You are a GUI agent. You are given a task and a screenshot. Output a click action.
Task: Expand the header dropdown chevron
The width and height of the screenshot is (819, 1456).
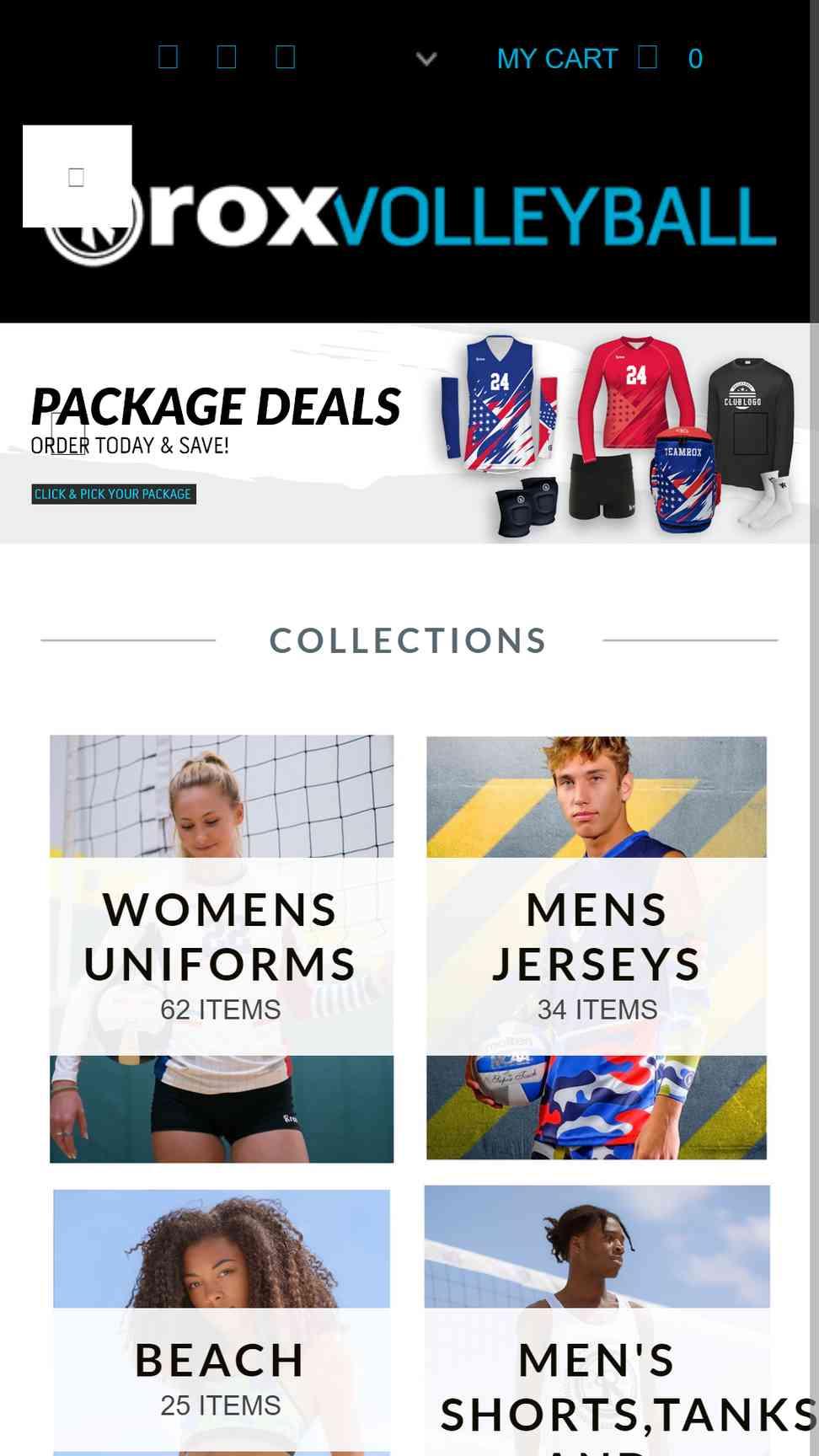tap(426, 59)
